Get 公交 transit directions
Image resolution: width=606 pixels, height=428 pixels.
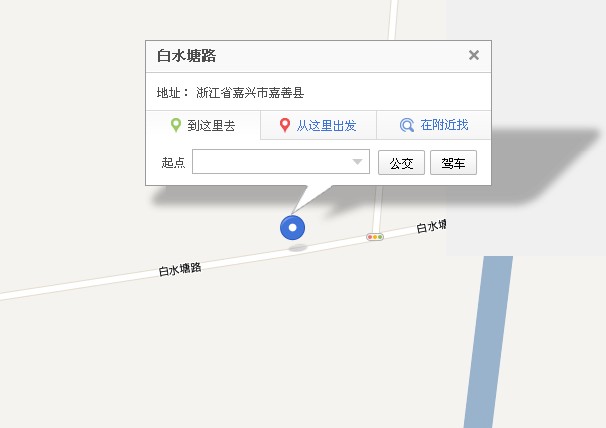tap(401, 163)
